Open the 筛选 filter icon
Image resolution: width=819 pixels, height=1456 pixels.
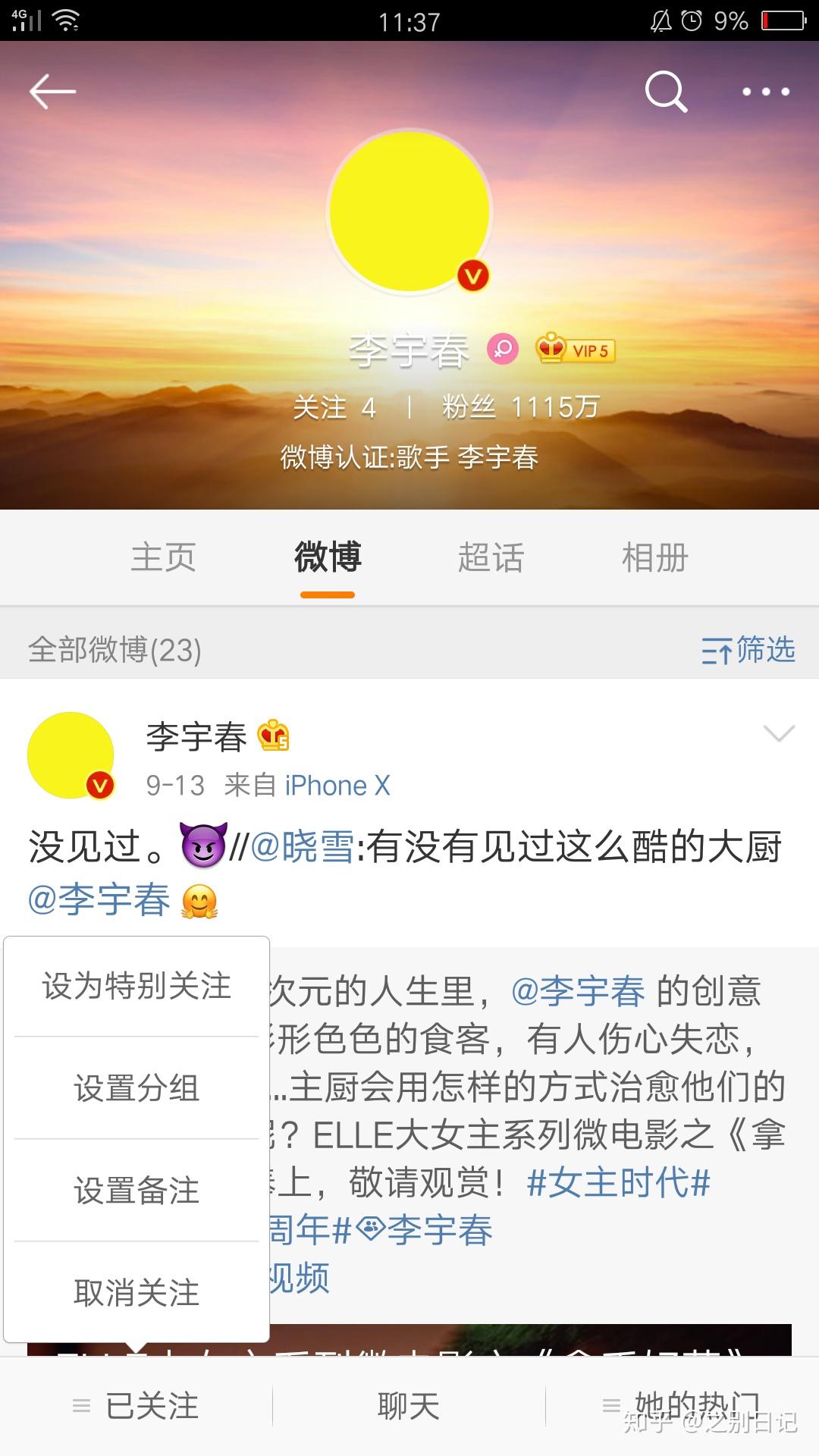(747, 648)
